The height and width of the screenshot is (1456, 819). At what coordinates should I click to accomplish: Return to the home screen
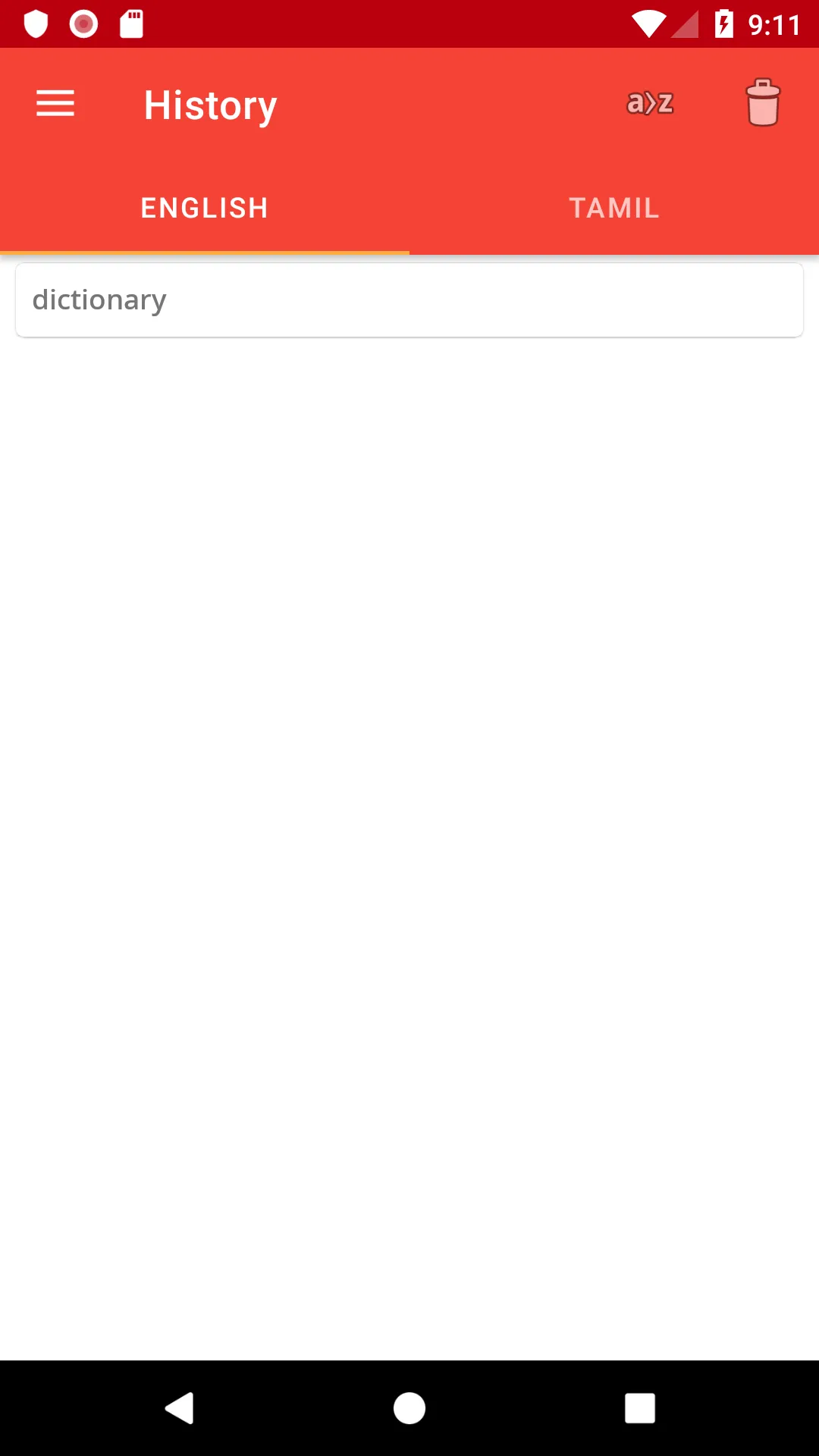click(x=409, y=1408)
